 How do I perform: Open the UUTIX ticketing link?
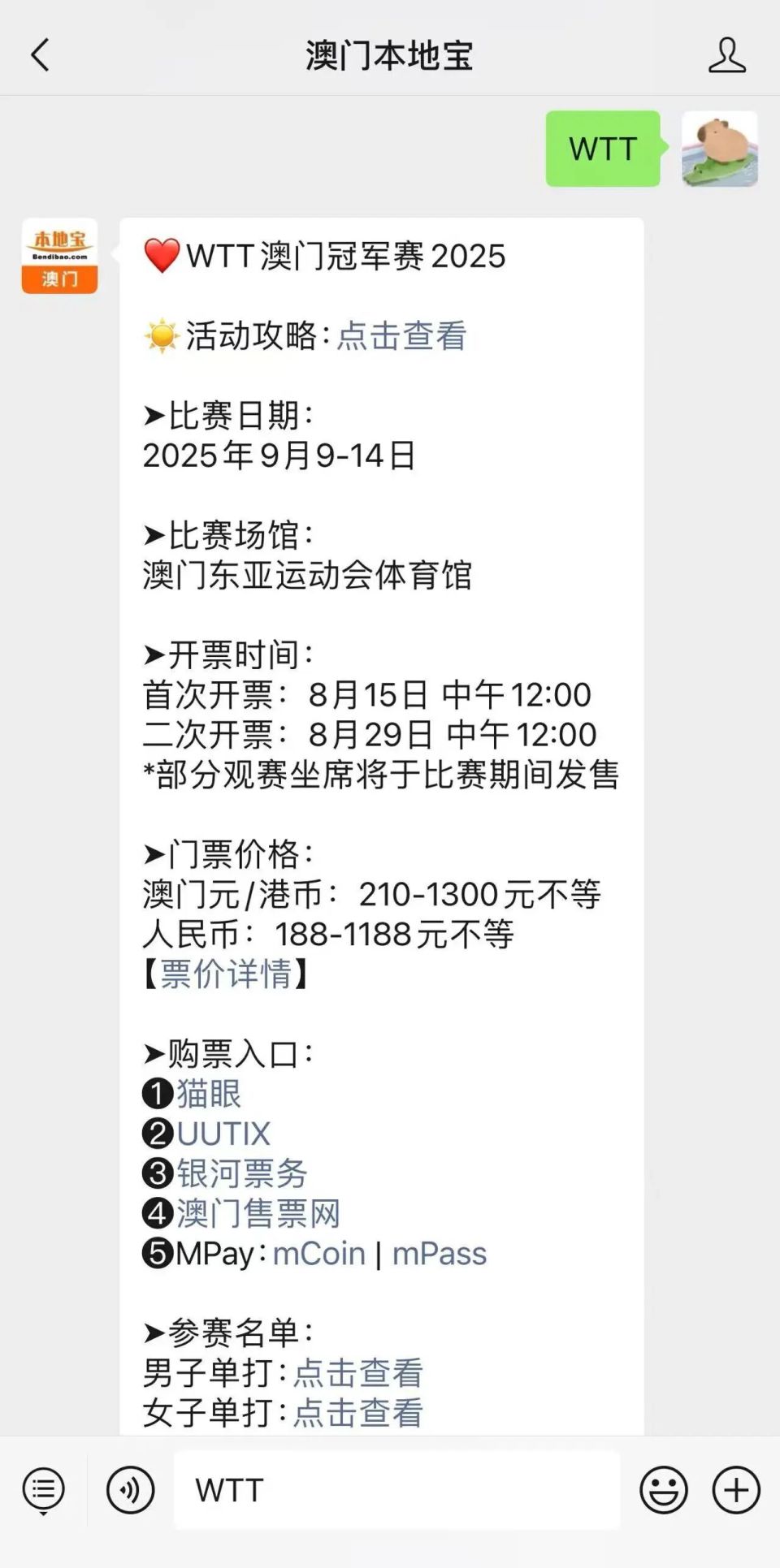click(223, 1134)
